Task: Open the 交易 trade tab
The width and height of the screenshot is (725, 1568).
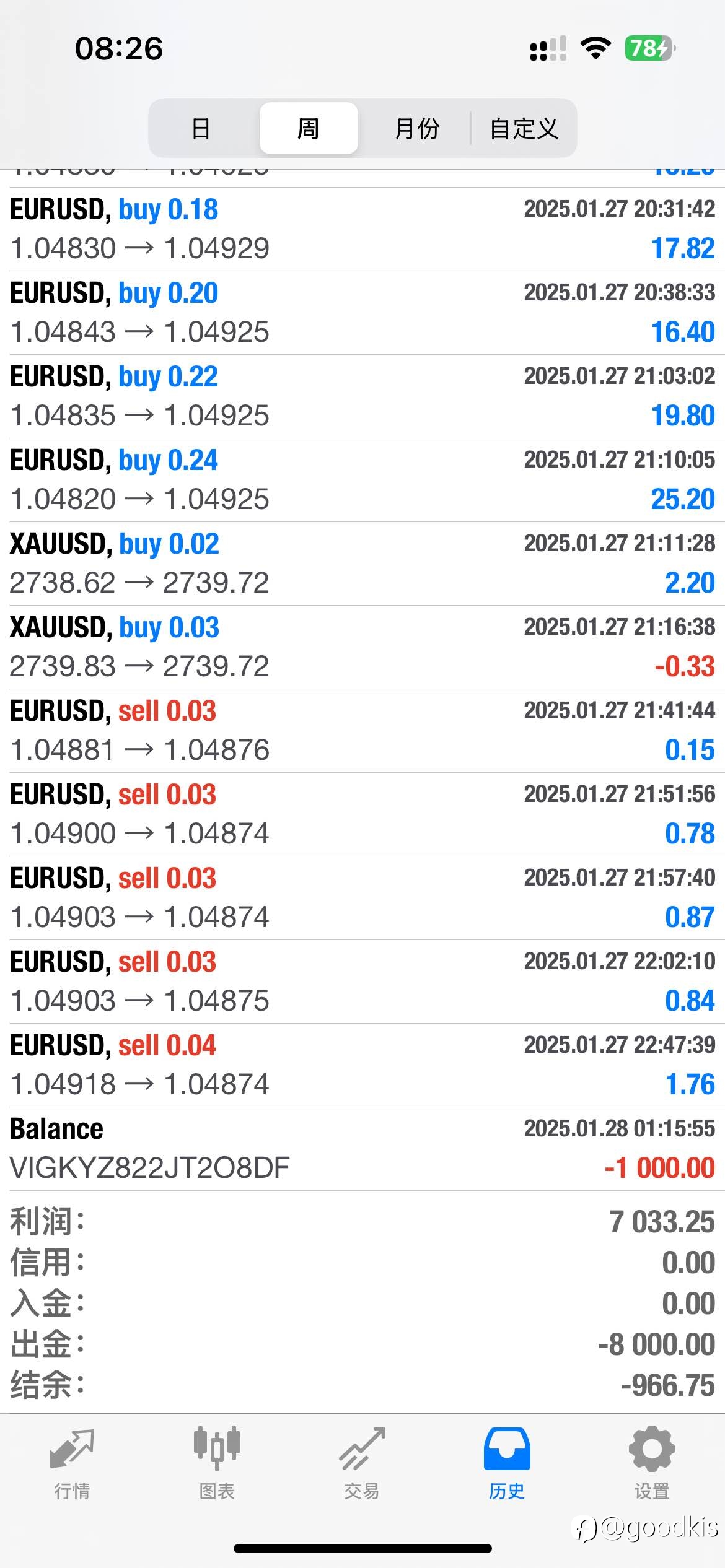Action: 362,1464
